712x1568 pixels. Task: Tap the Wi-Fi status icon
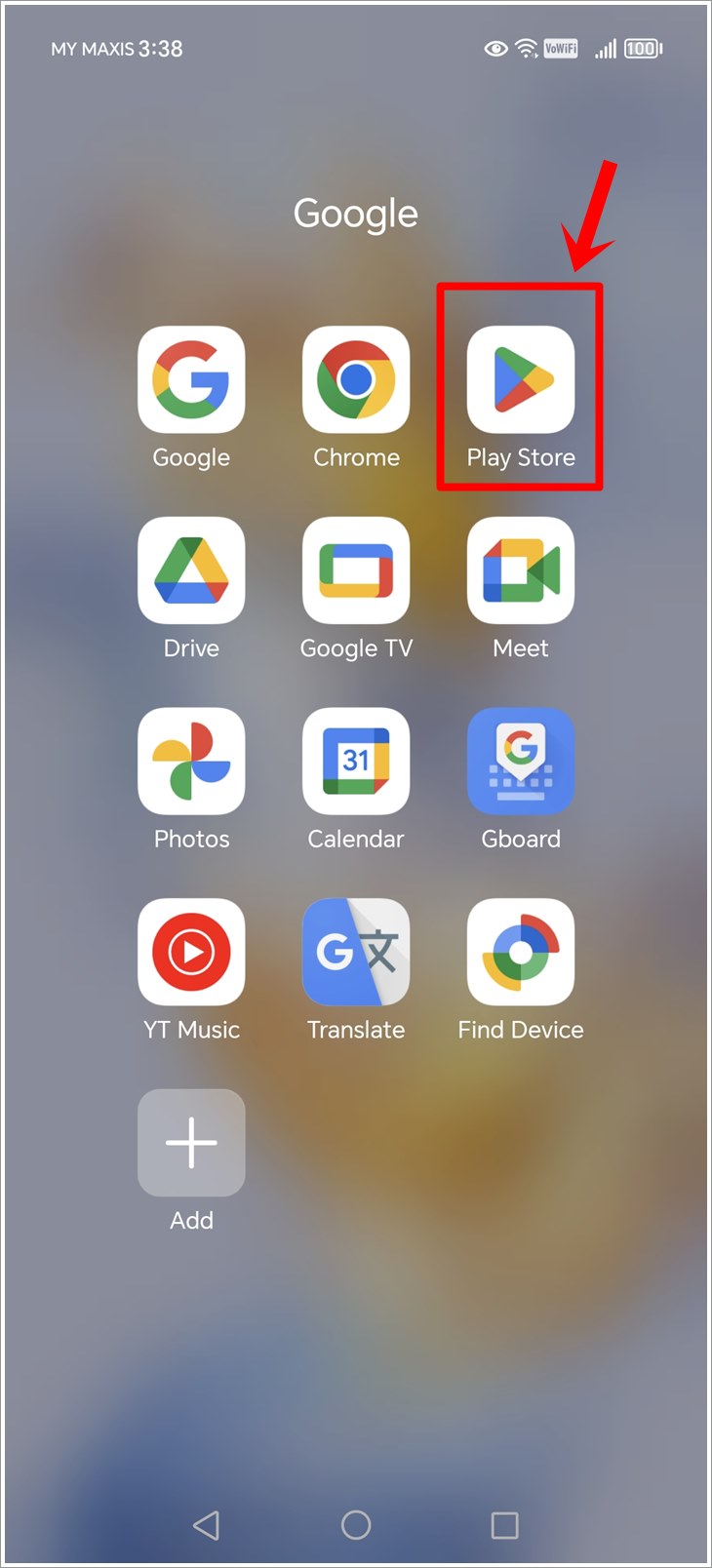pos(527,48)
